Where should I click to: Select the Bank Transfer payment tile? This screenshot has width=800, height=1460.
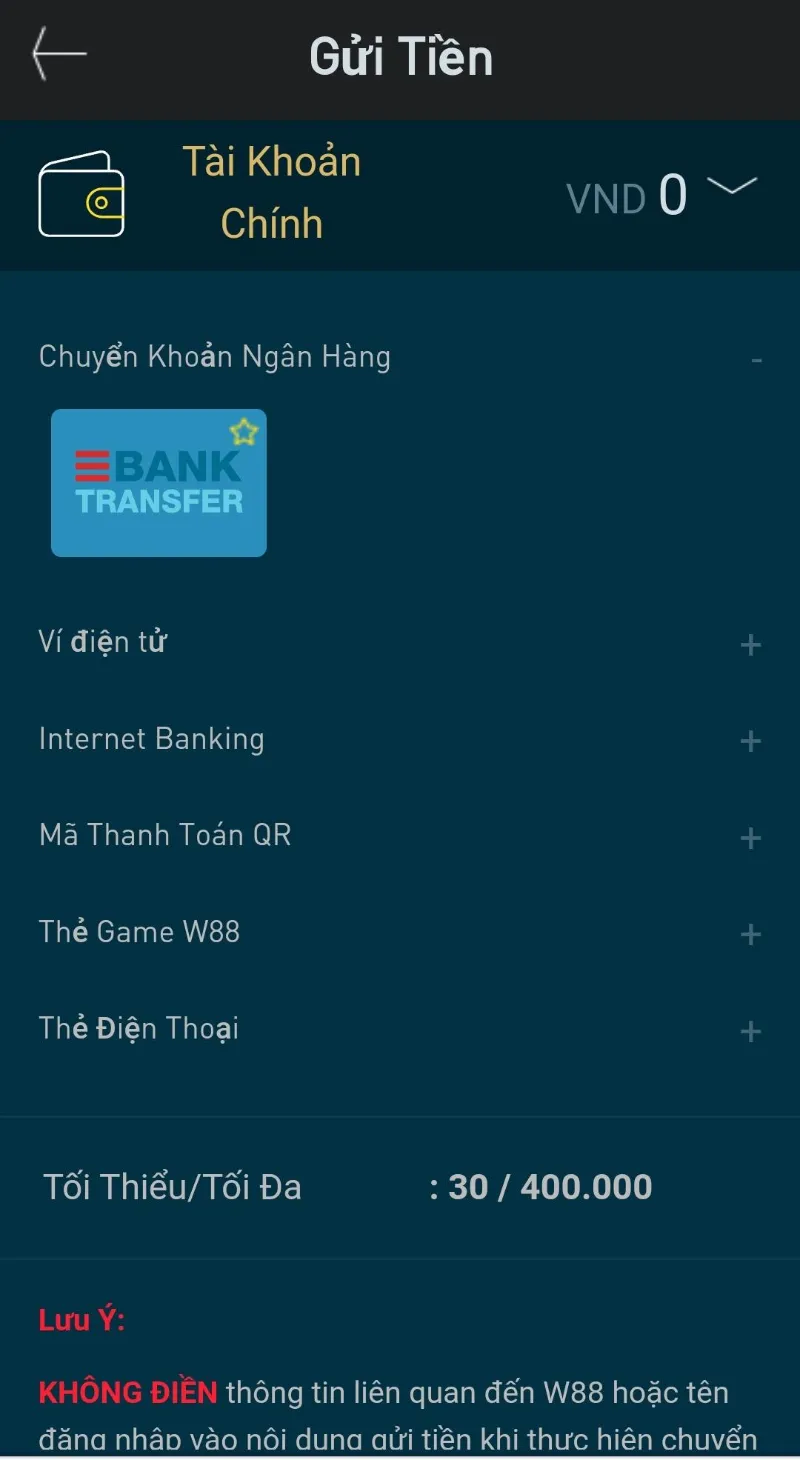click(159, 483)
